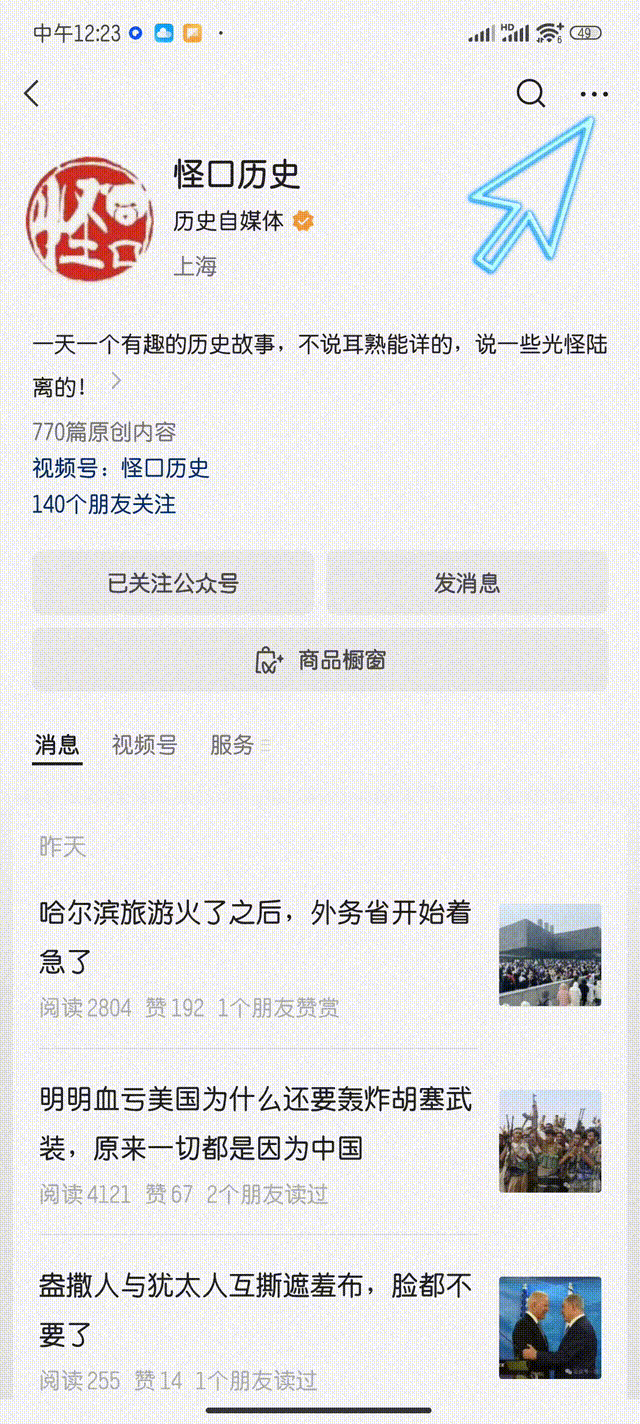Image resolution: width=640 pixels, height=1424 pixels.
Task: Open article 盎撒人与犹太人互撕遮羞布
Action: click(x=255, y=1309)
